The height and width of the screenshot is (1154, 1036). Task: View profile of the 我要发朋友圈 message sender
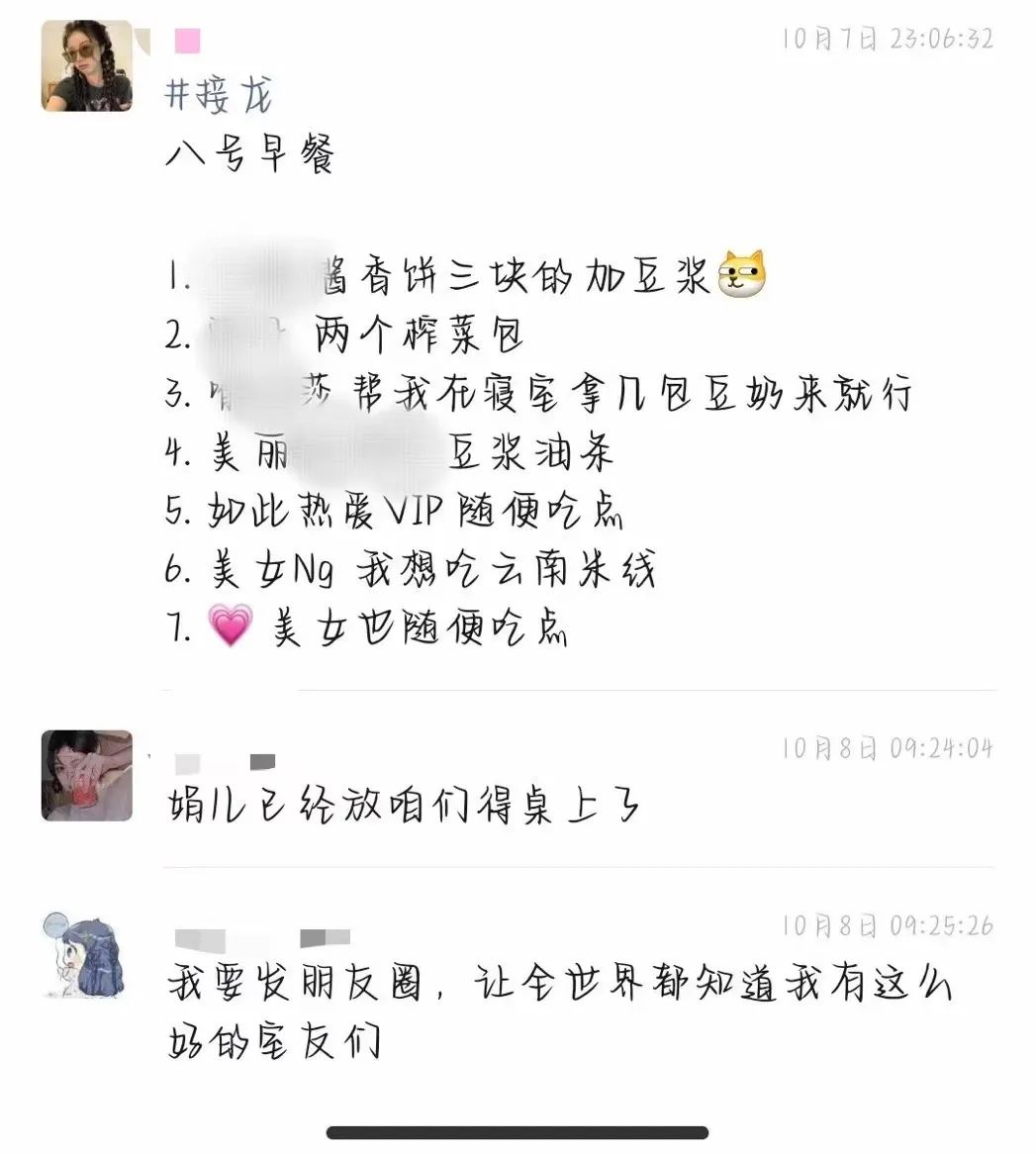coord(85,953)
